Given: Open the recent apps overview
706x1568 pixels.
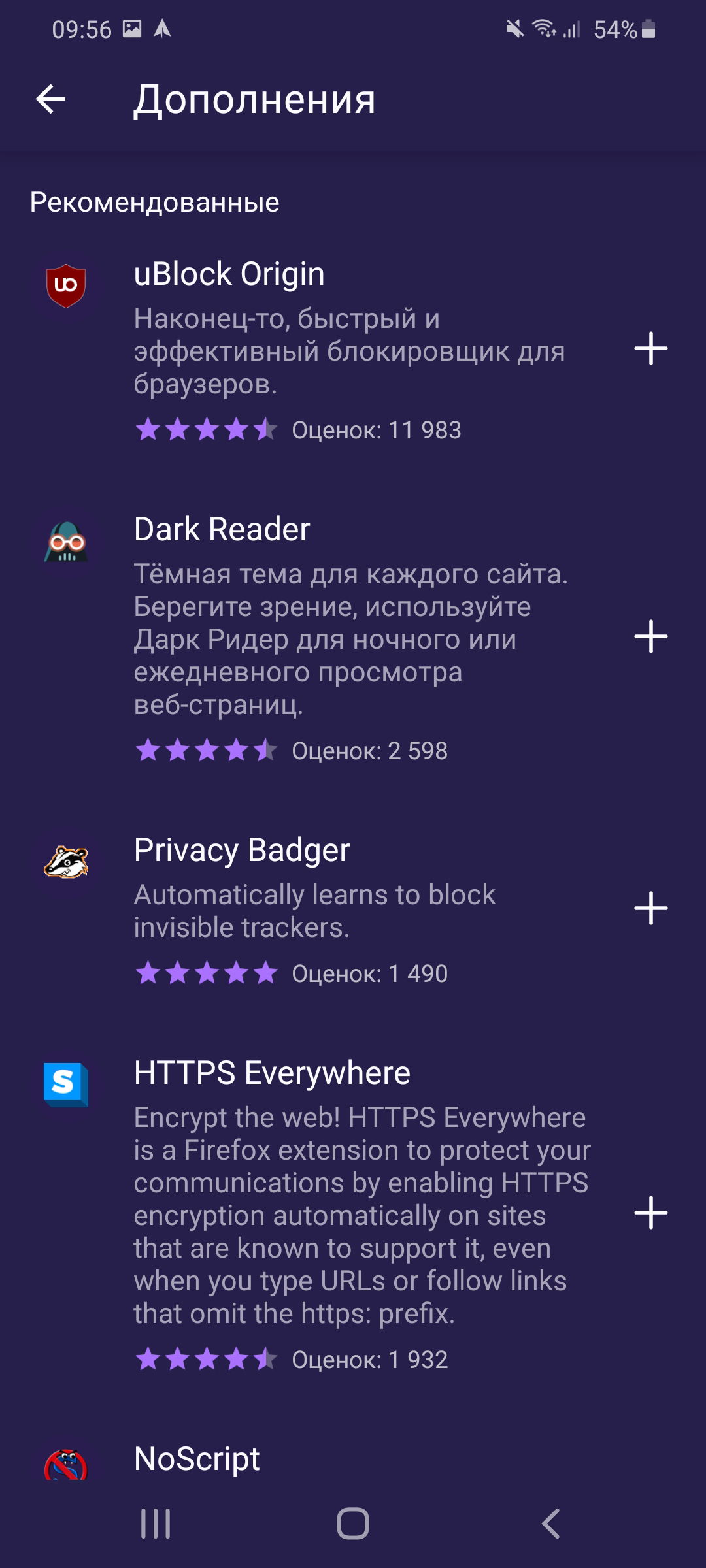Looking at the screenshot, I should point(156,1524).
